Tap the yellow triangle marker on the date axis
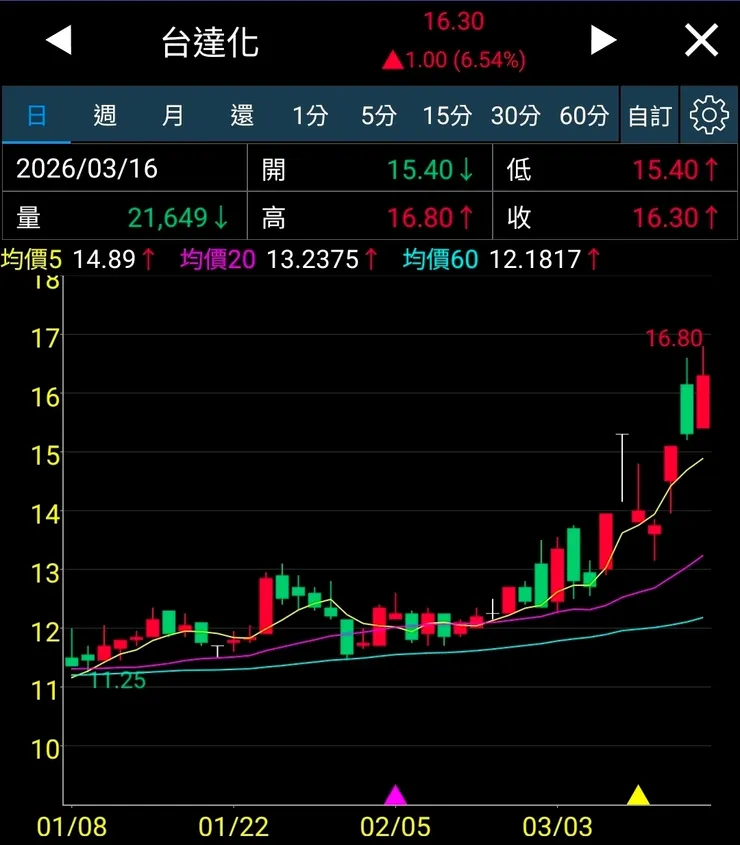The width and height of the screenshot is (740, 845). coord(638,796)
